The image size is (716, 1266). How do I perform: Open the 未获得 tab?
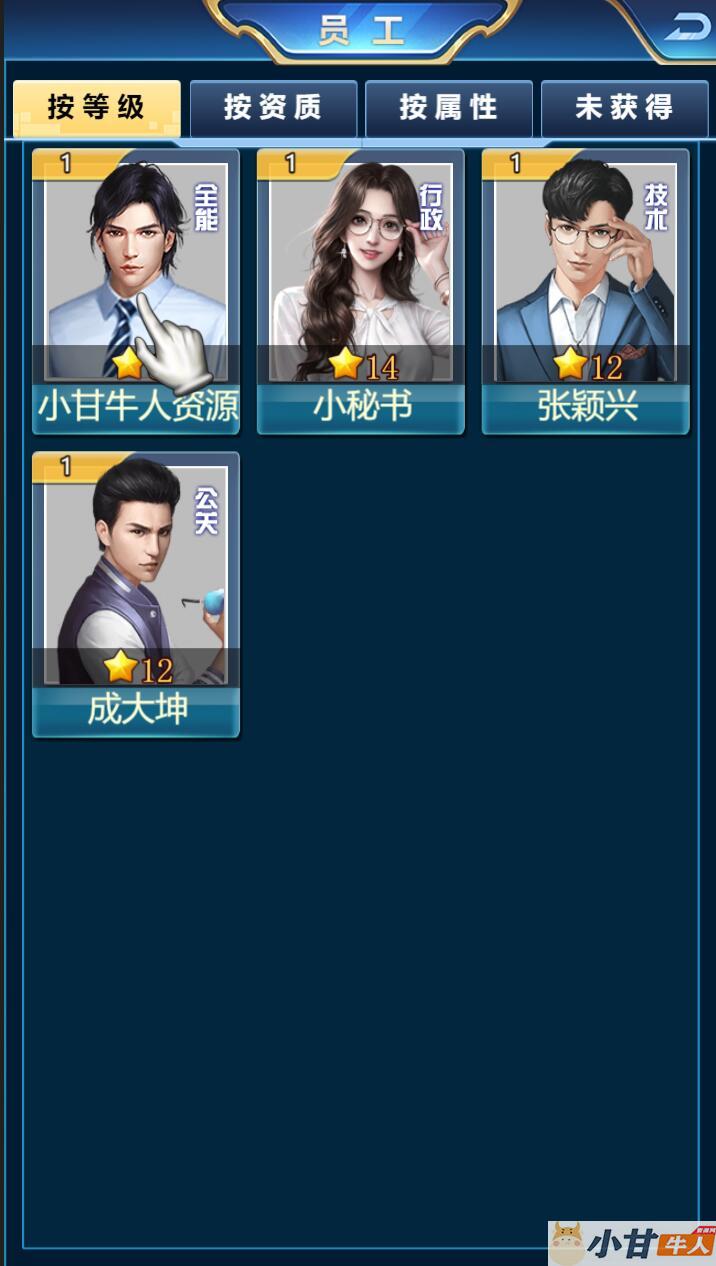[624, 108]
